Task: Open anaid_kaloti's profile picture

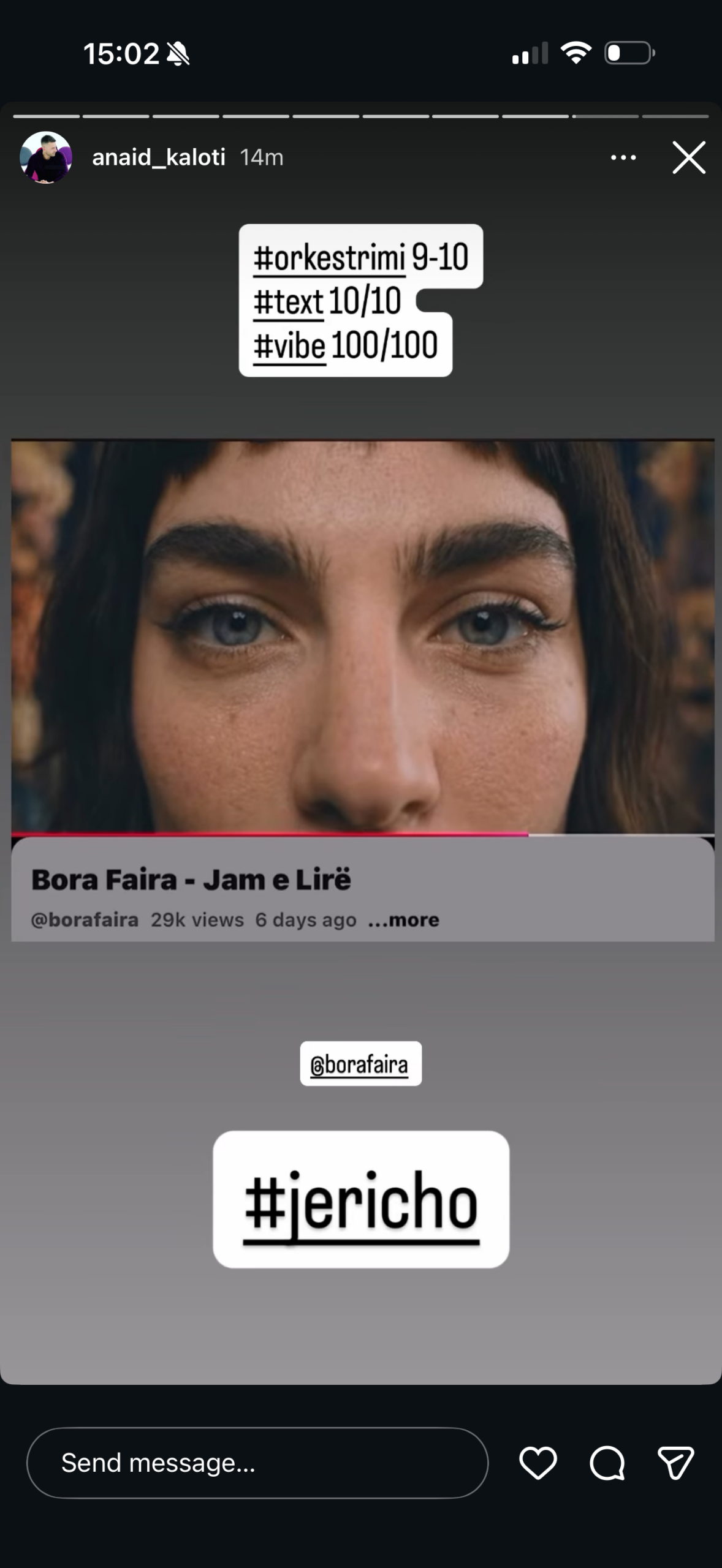Action: tap(46, 157)
